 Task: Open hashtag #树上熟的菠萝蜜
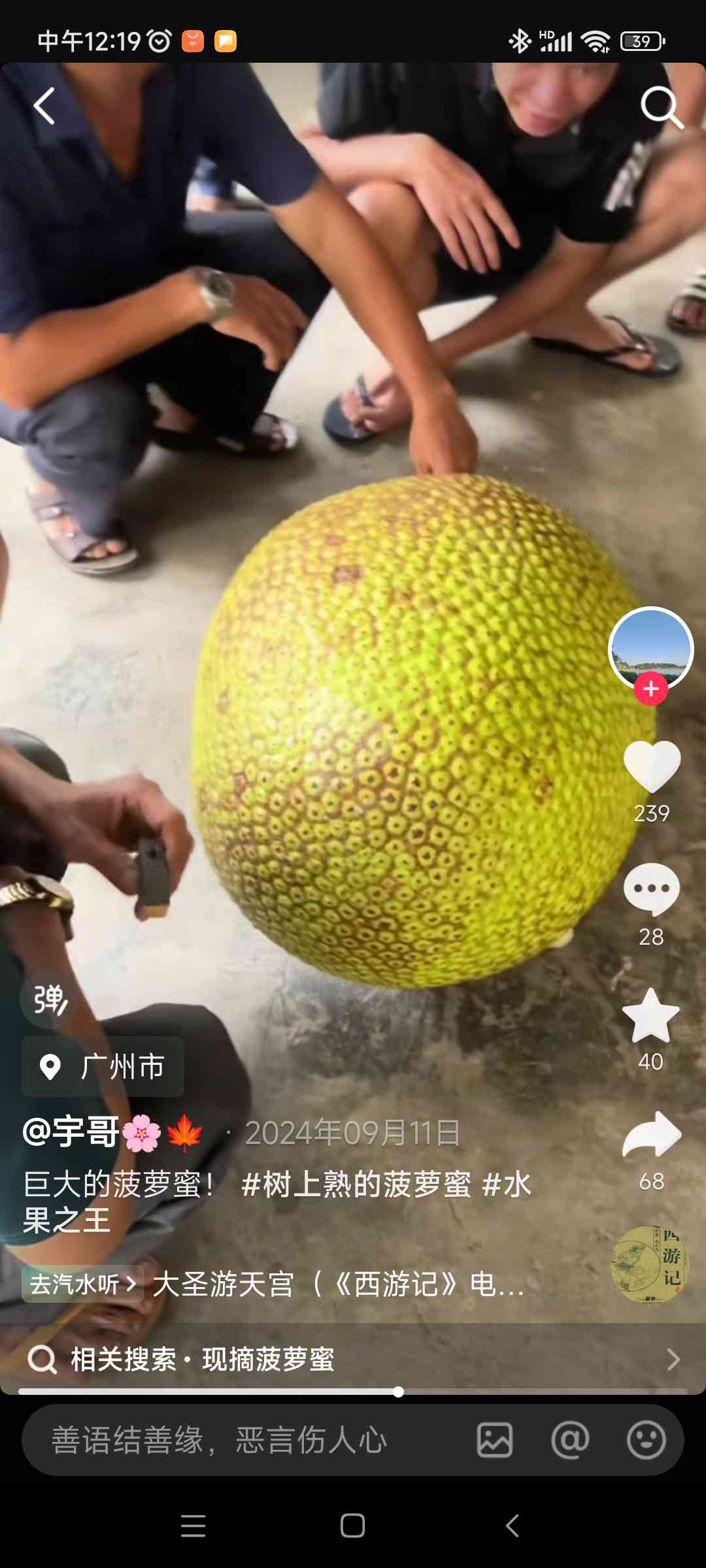pos(356,1184)
